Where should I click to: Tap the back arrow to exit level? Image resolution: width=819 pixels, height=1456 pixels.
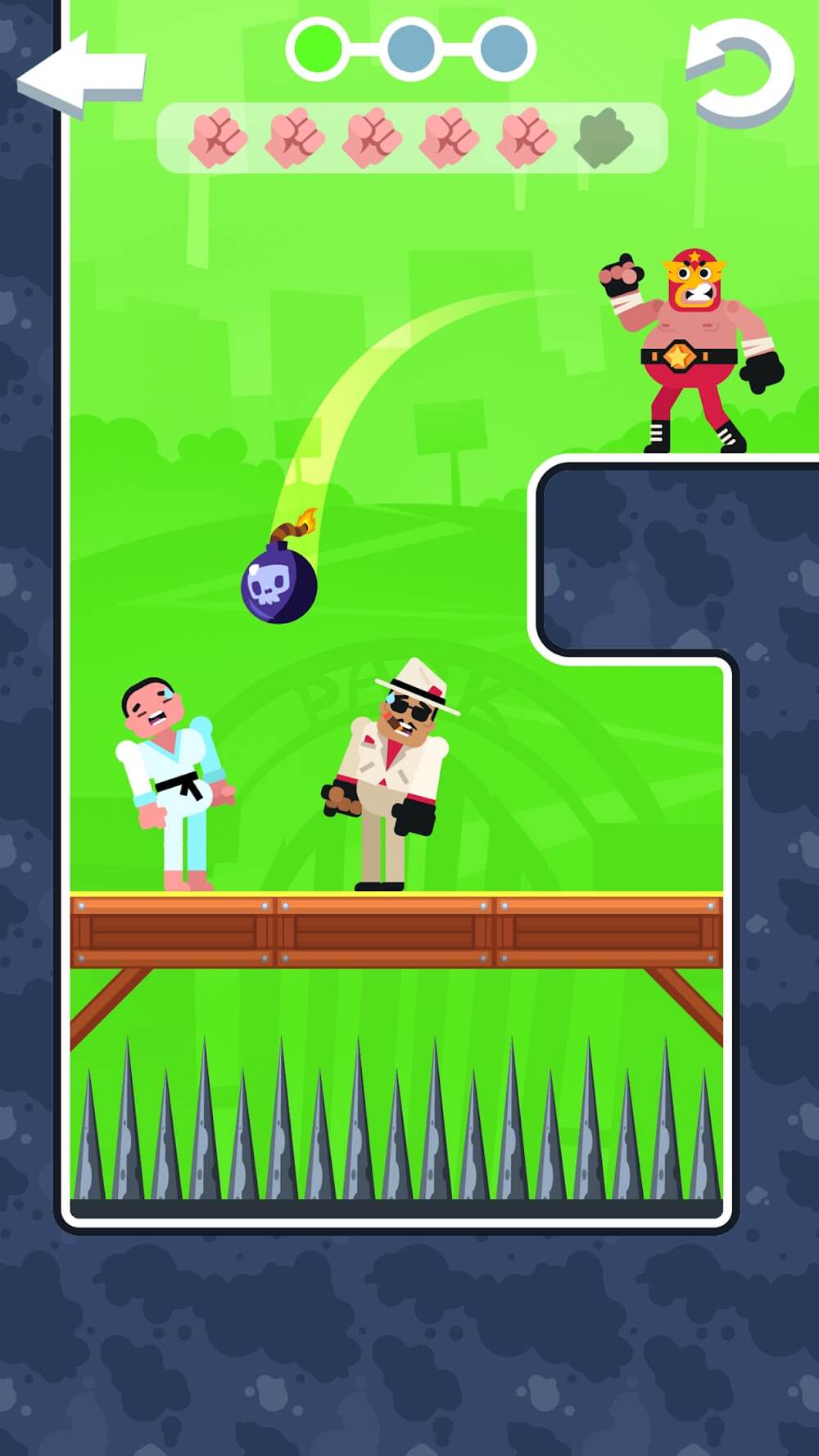[80, 75]
